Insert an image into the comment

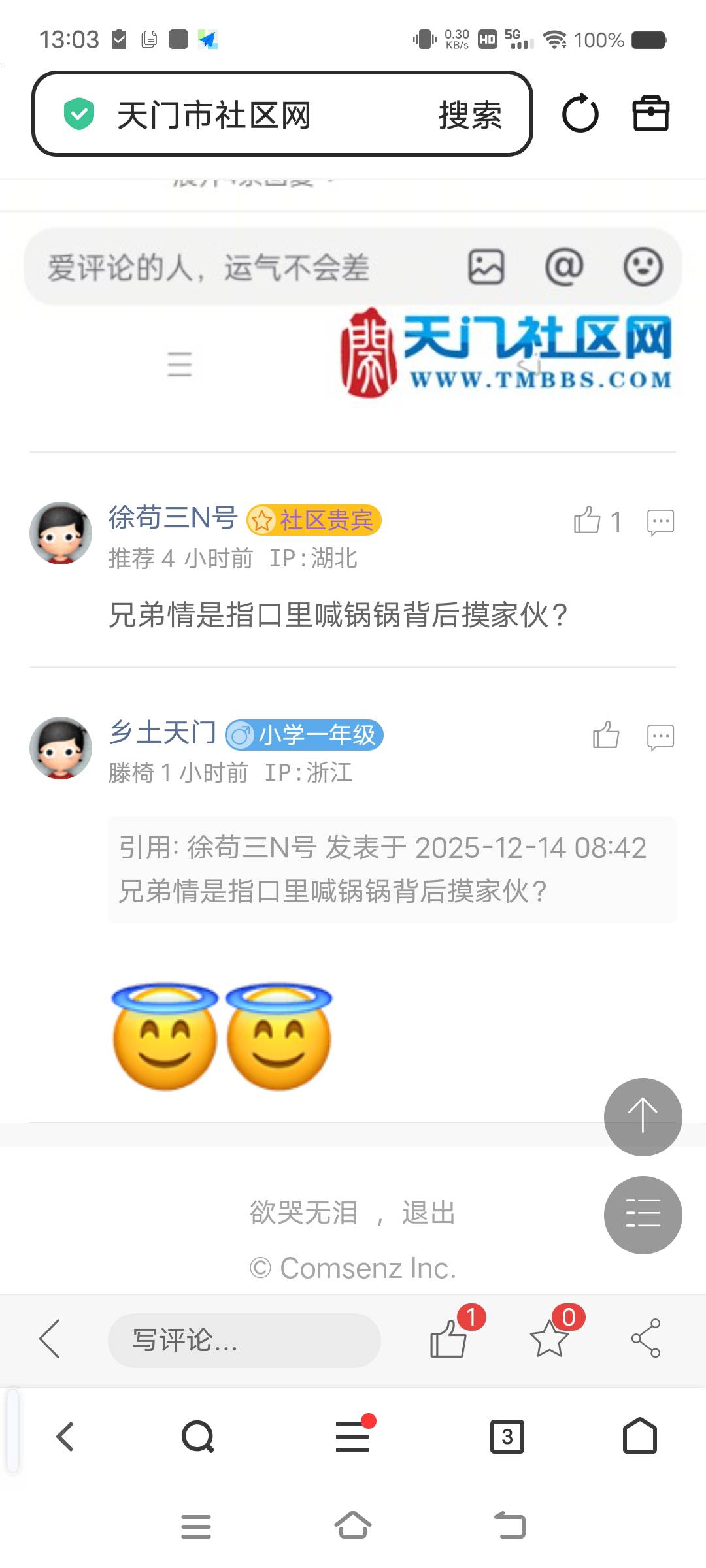486,267
